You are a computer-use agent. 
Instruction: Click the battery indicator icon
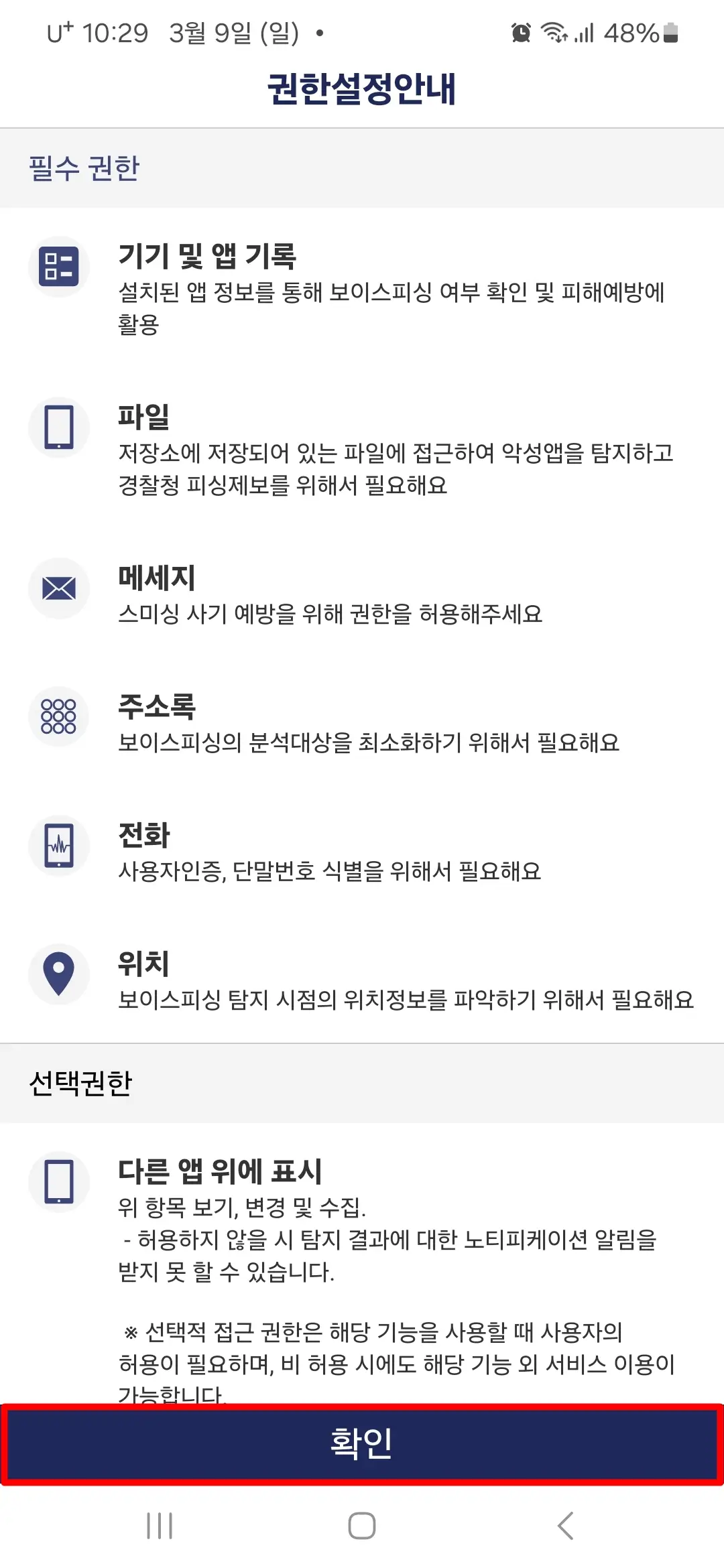pos(672,33)
